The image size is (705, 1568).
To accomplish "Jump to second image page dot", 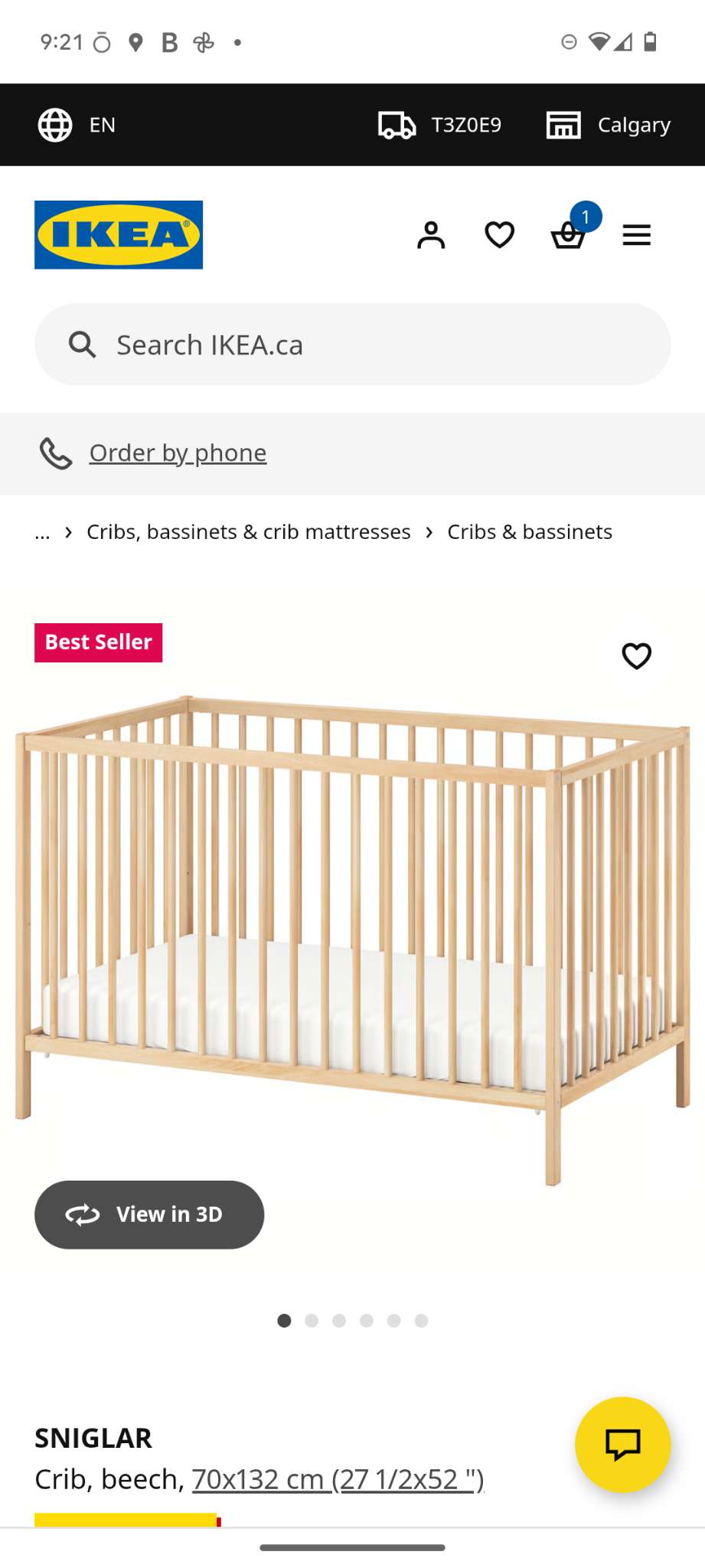I will (312, 1321).
